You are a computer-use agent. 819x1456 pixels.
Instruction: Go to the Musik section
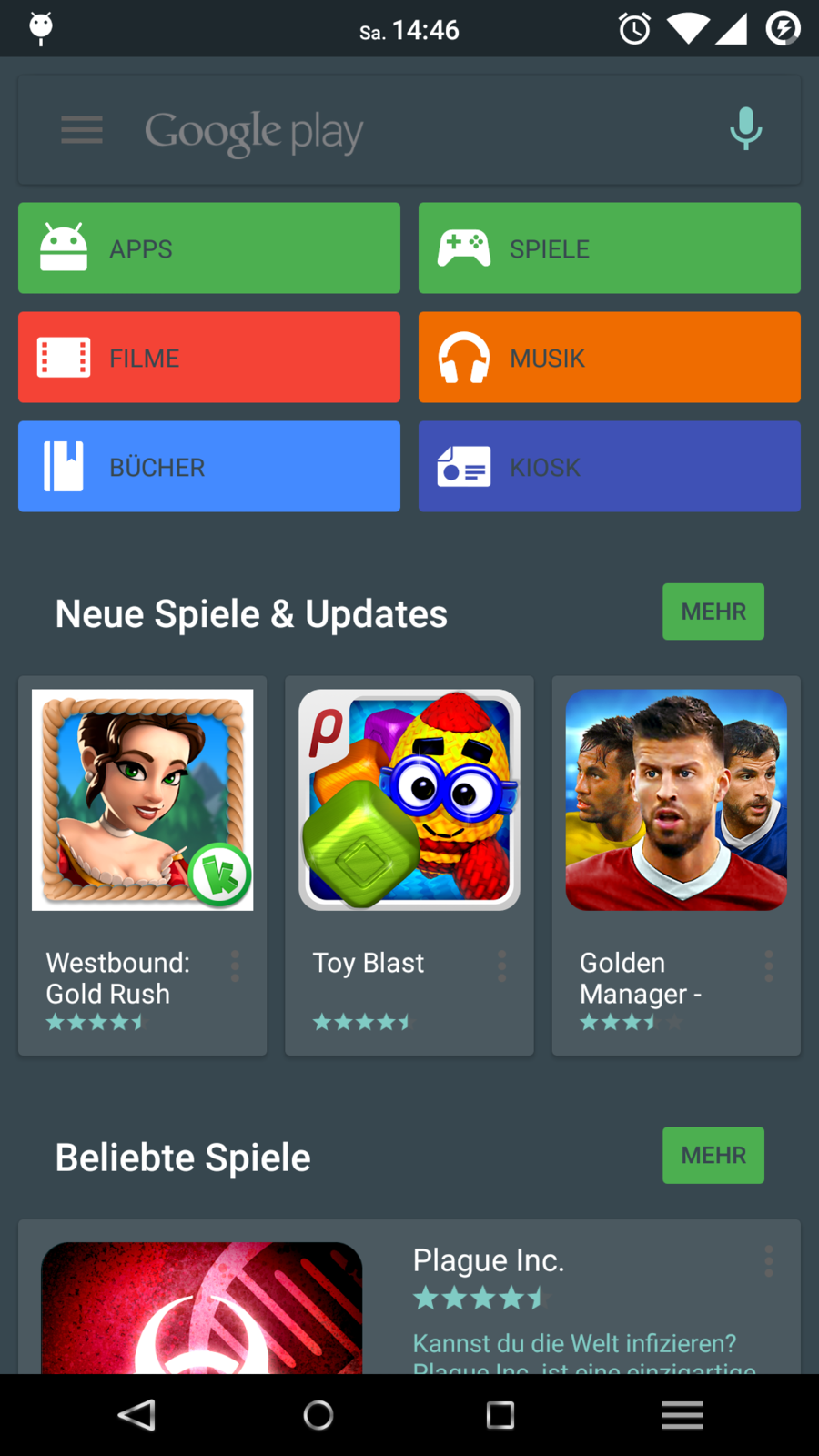(x=609, y=358)
